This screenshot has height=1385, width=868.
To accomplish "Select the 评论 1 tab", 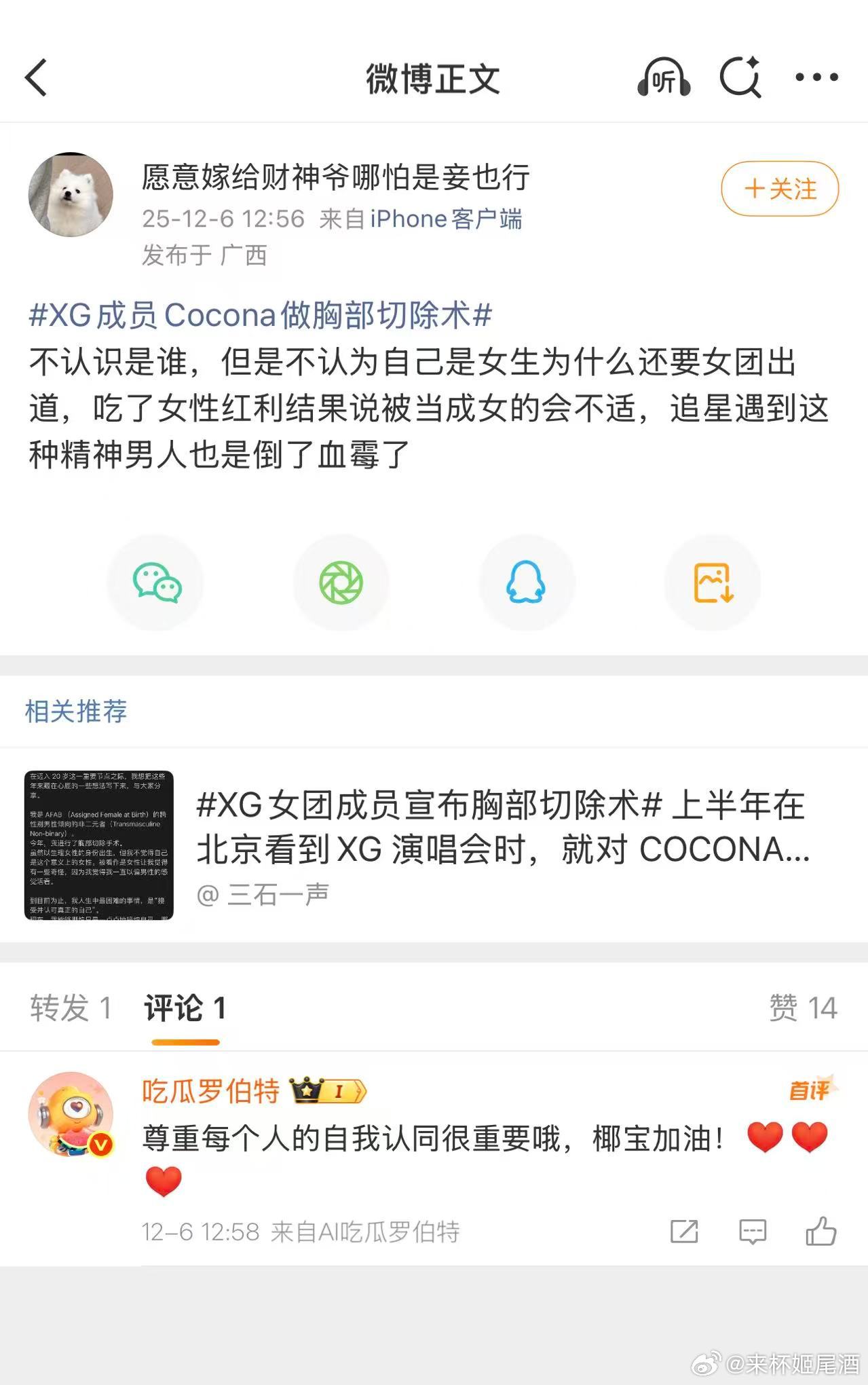I will [185, 1008].
